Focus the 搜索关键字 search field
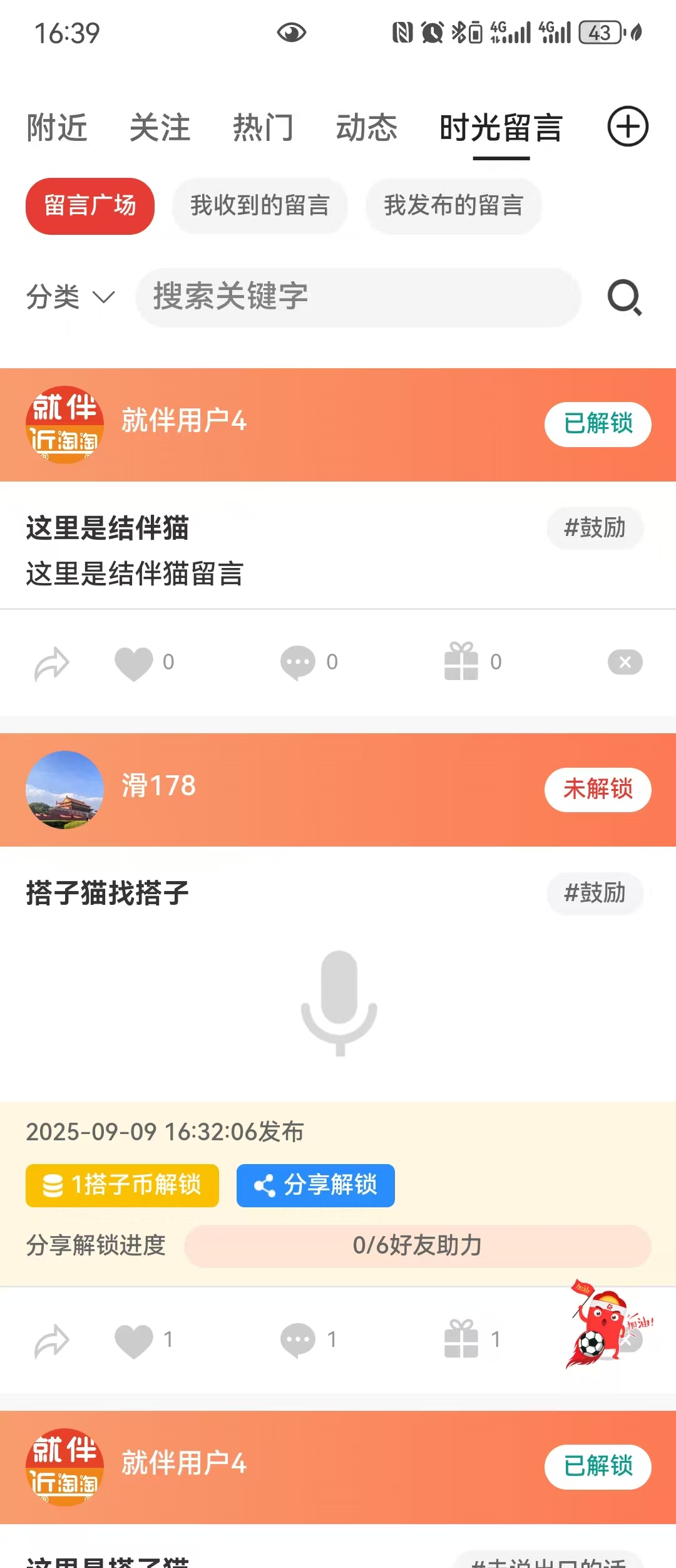The width and height of the screenshot is (676, 1568). pos(358,297)
